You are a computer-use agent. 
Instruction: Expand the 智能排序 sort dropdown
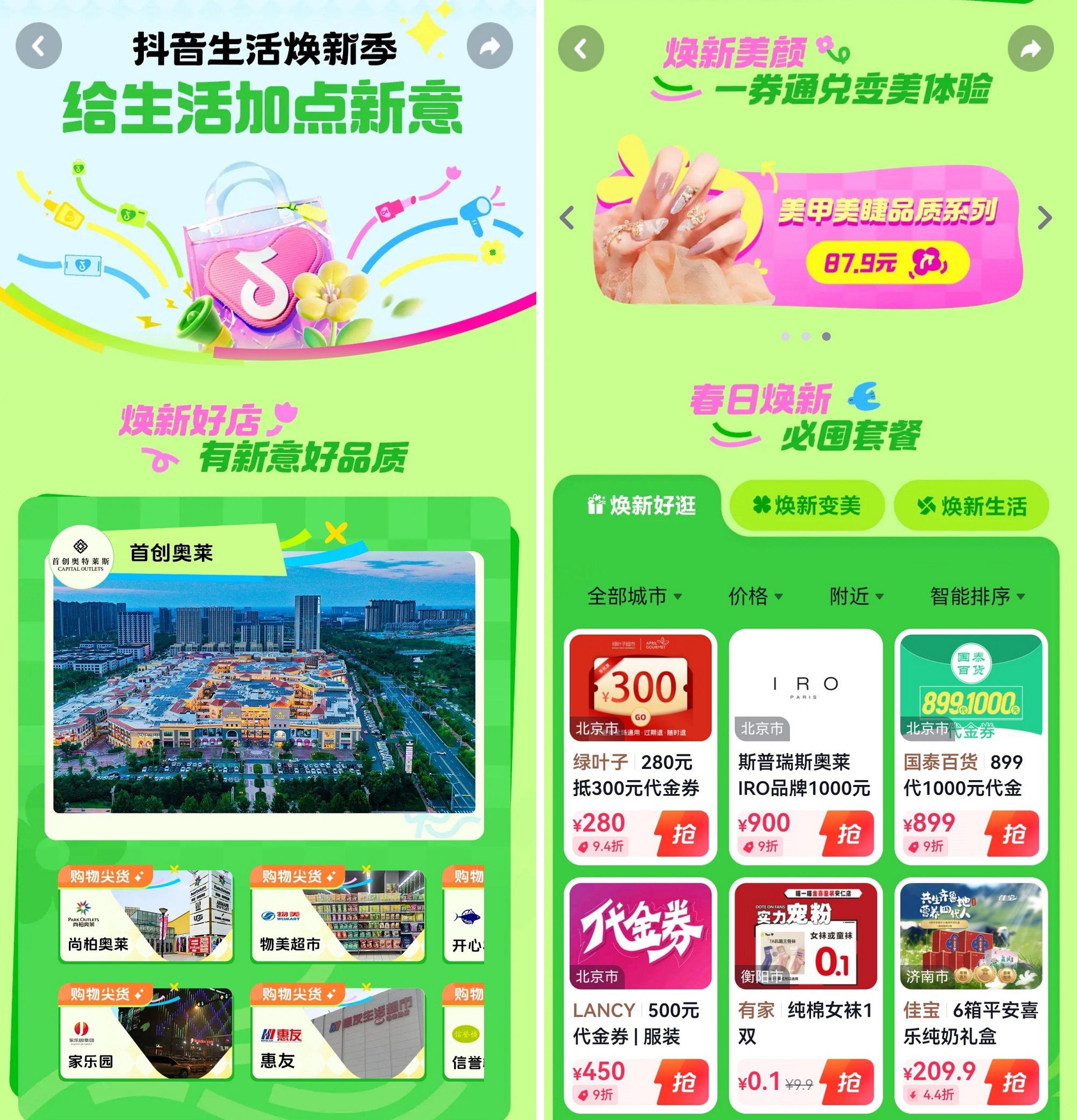pos(977,596)
